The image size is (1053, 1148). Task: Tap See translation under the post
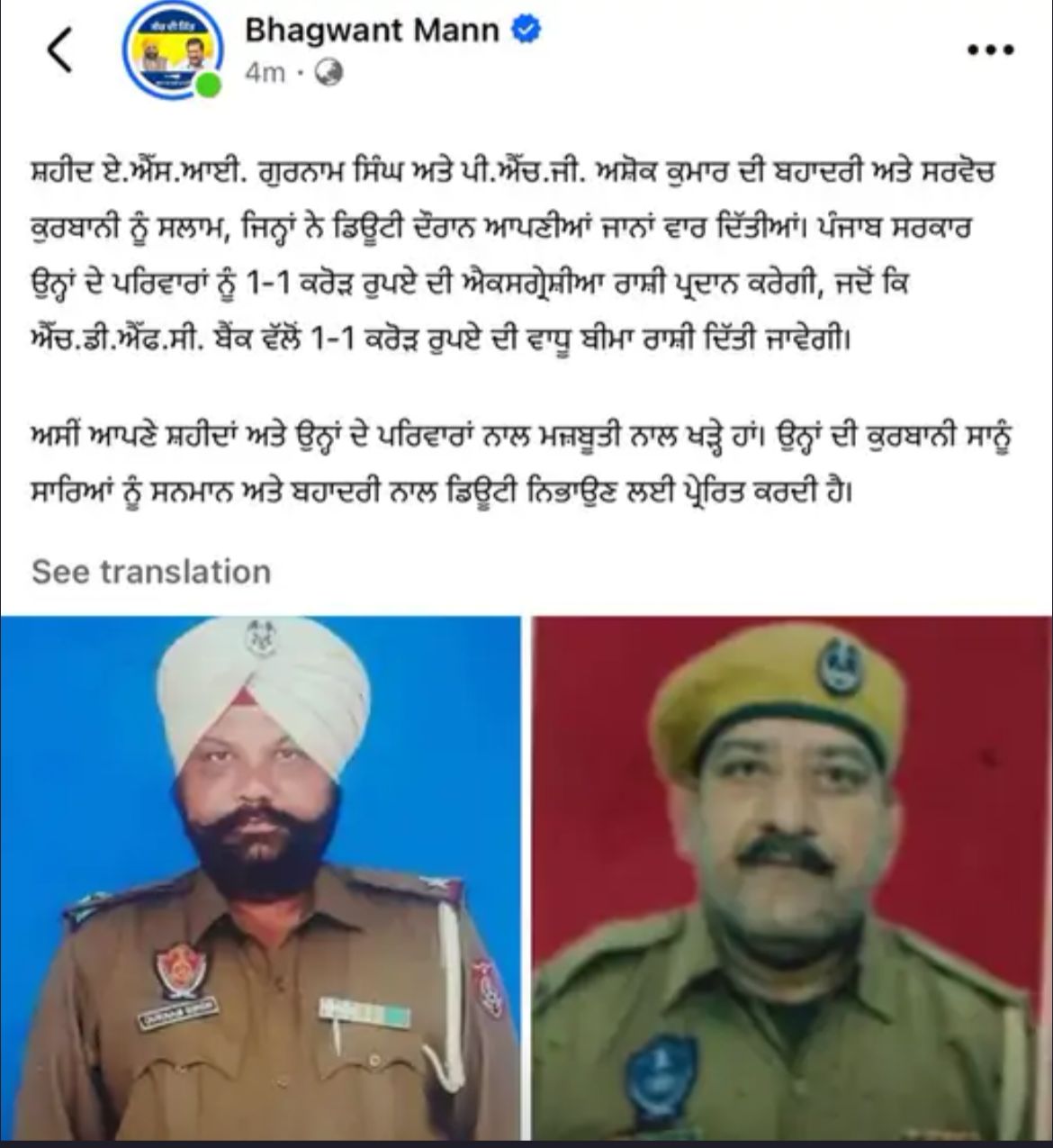[151, 572]
